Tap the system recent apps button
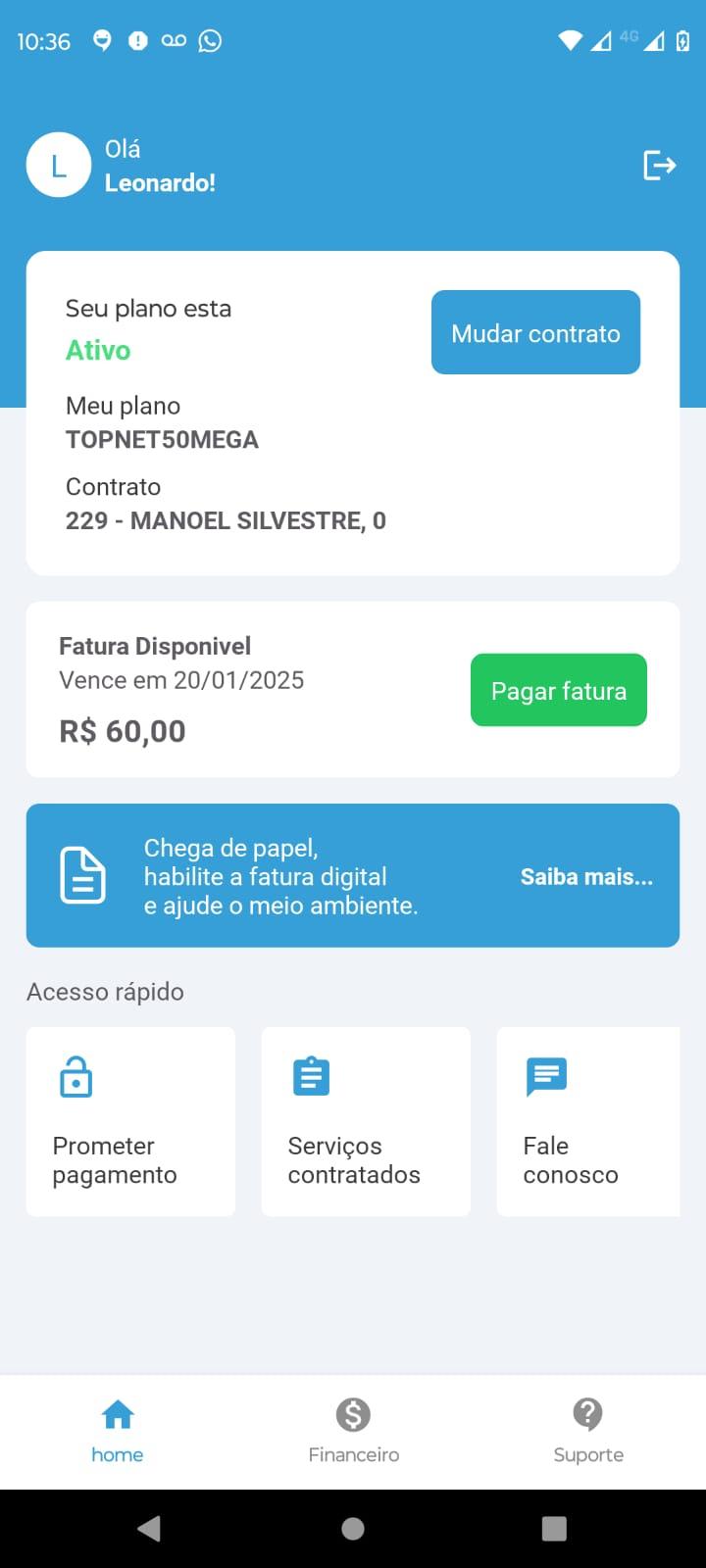Screen dimensions: 706x1568 [554, 1529]
